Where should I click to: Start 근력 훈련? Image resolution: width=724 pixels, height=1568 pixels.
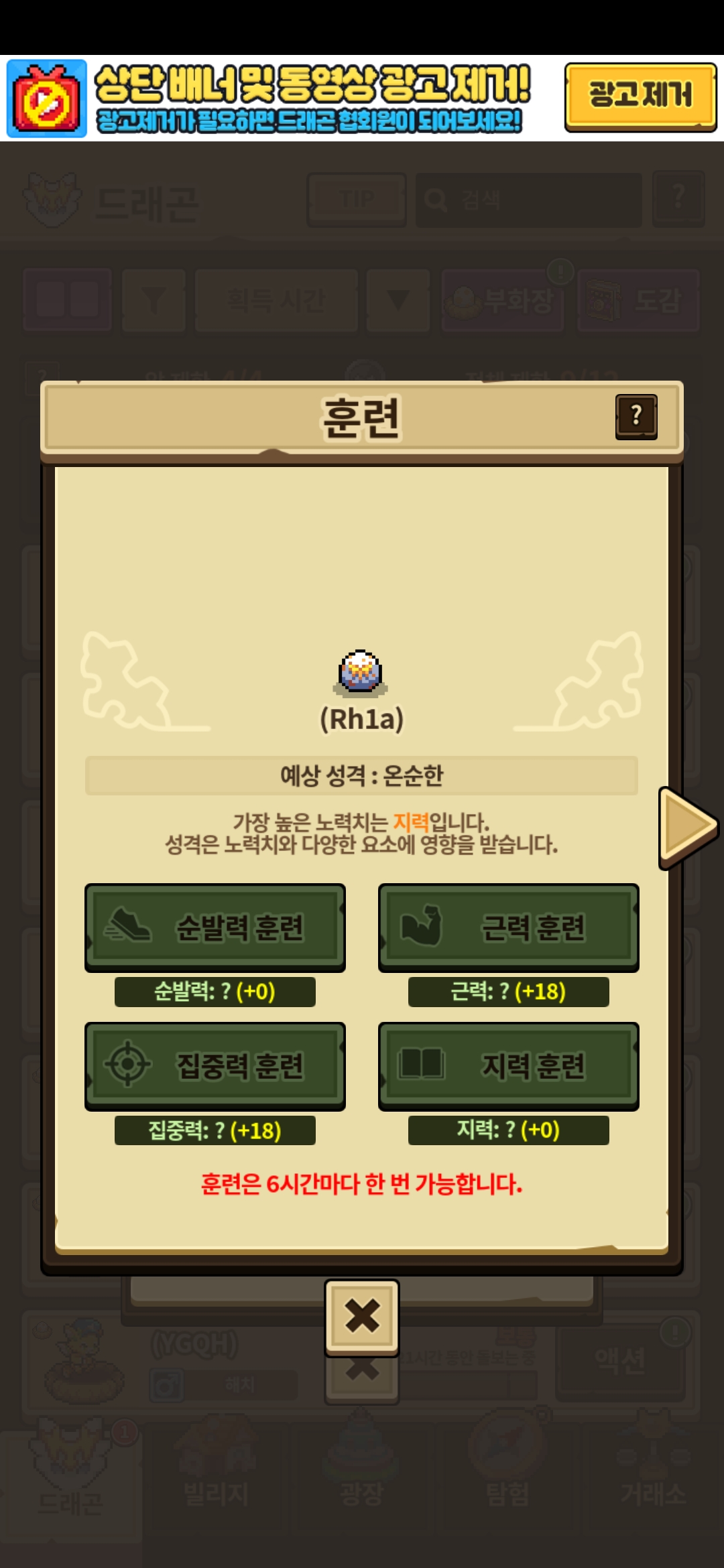508,927
